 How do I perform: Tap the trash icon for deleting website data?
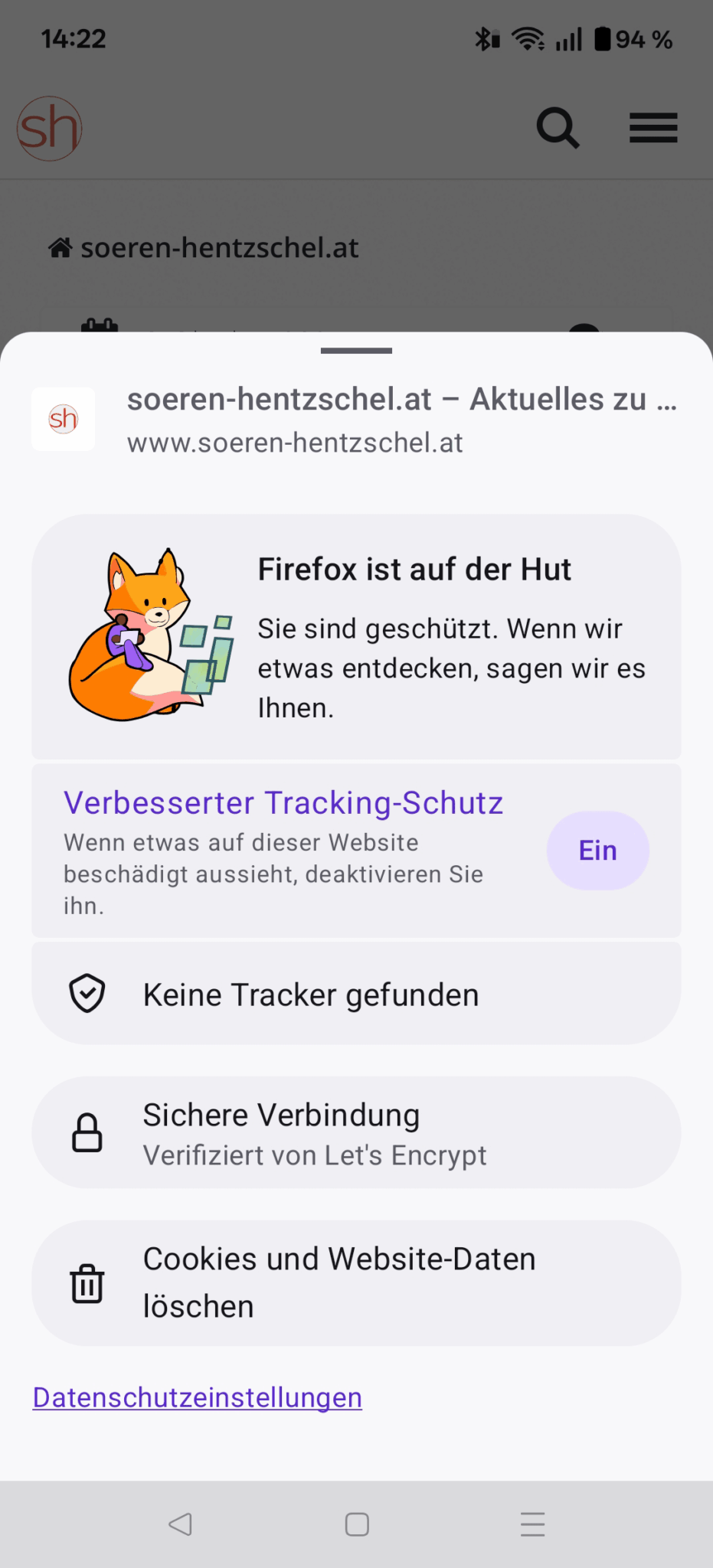87,1282
